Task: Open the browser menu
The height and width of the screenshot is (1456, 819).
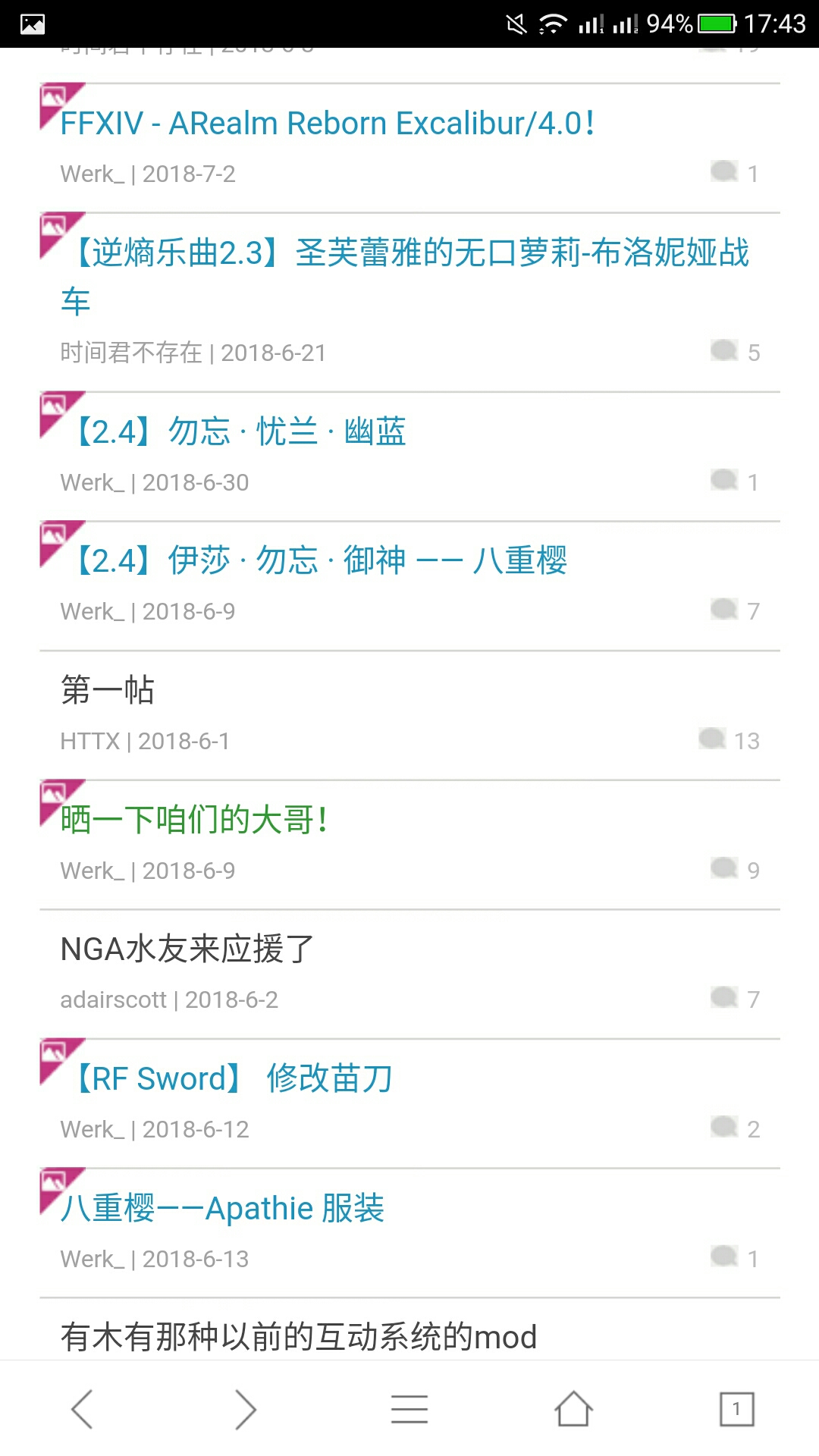Action: tap(409, 1409)
